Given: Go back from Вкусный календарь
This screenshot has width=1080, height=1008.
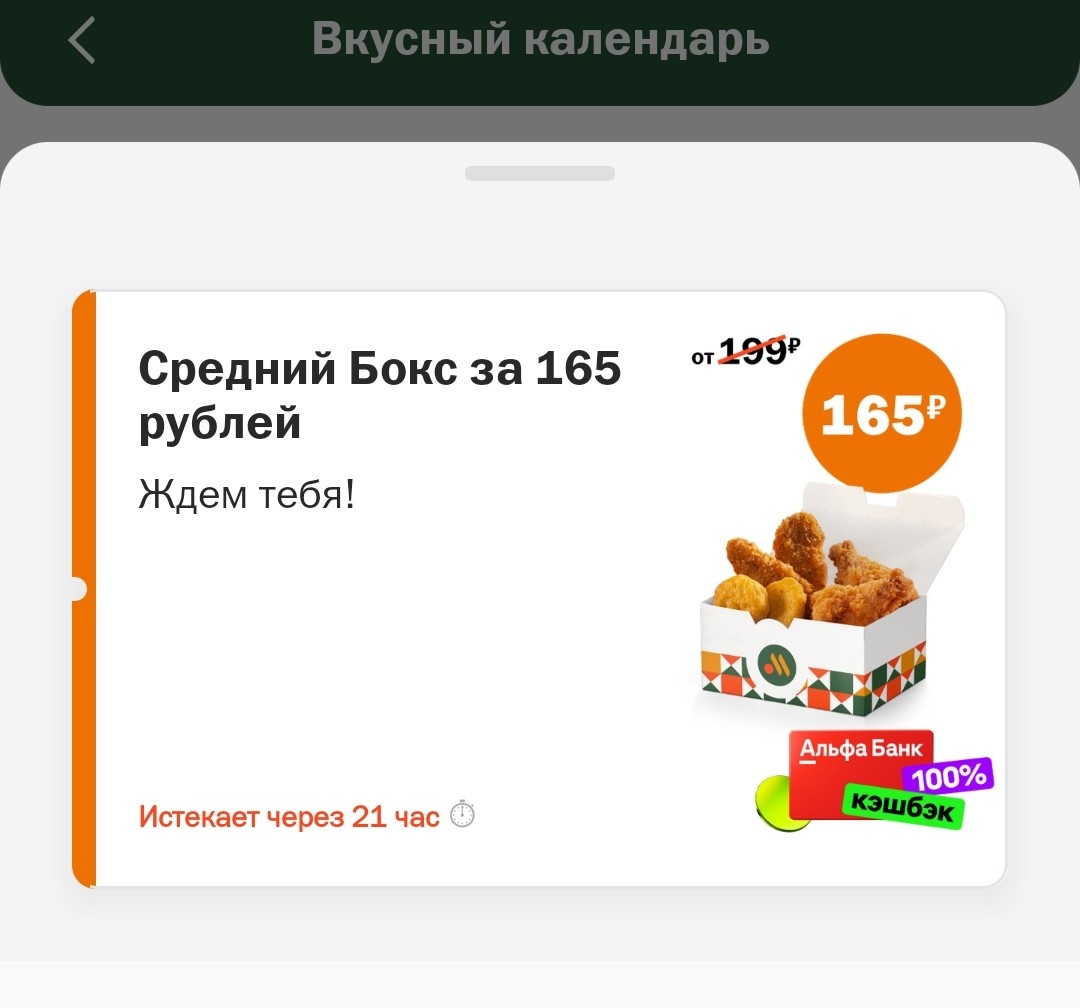Looking at the screenshot, I should 82,41.
